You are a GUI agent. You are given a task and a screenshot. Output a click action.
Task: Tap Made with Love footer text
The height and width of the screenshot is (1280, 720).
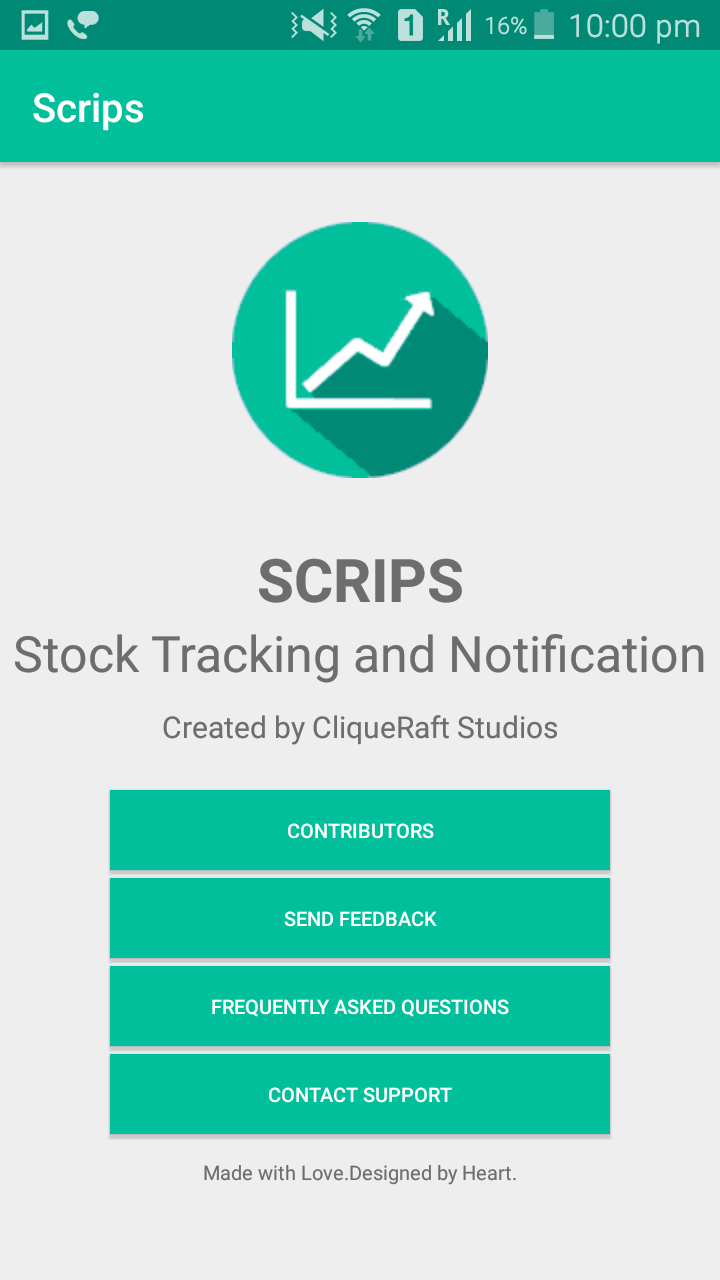360,1172
